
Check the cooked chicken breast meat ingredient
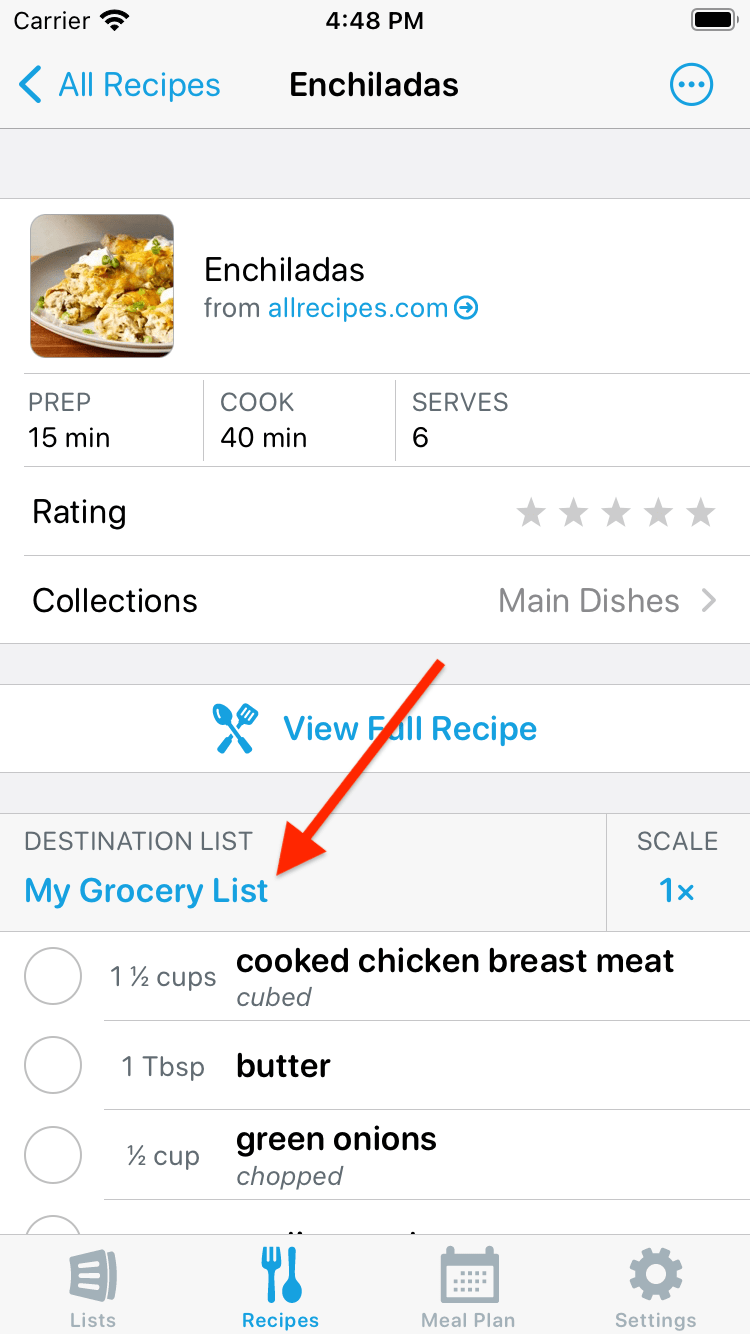53,976
